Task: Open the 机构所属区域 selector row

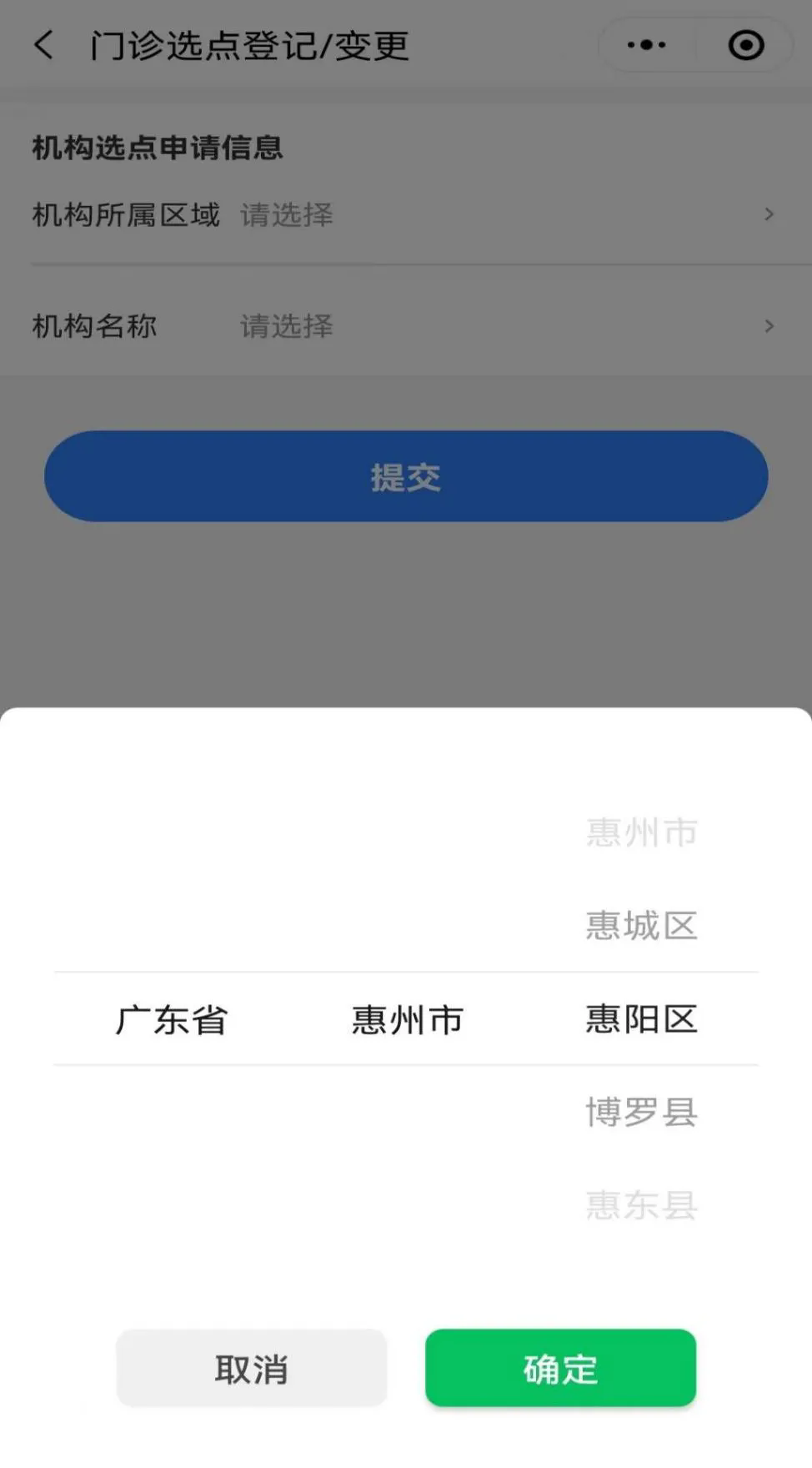Action: 406,214
